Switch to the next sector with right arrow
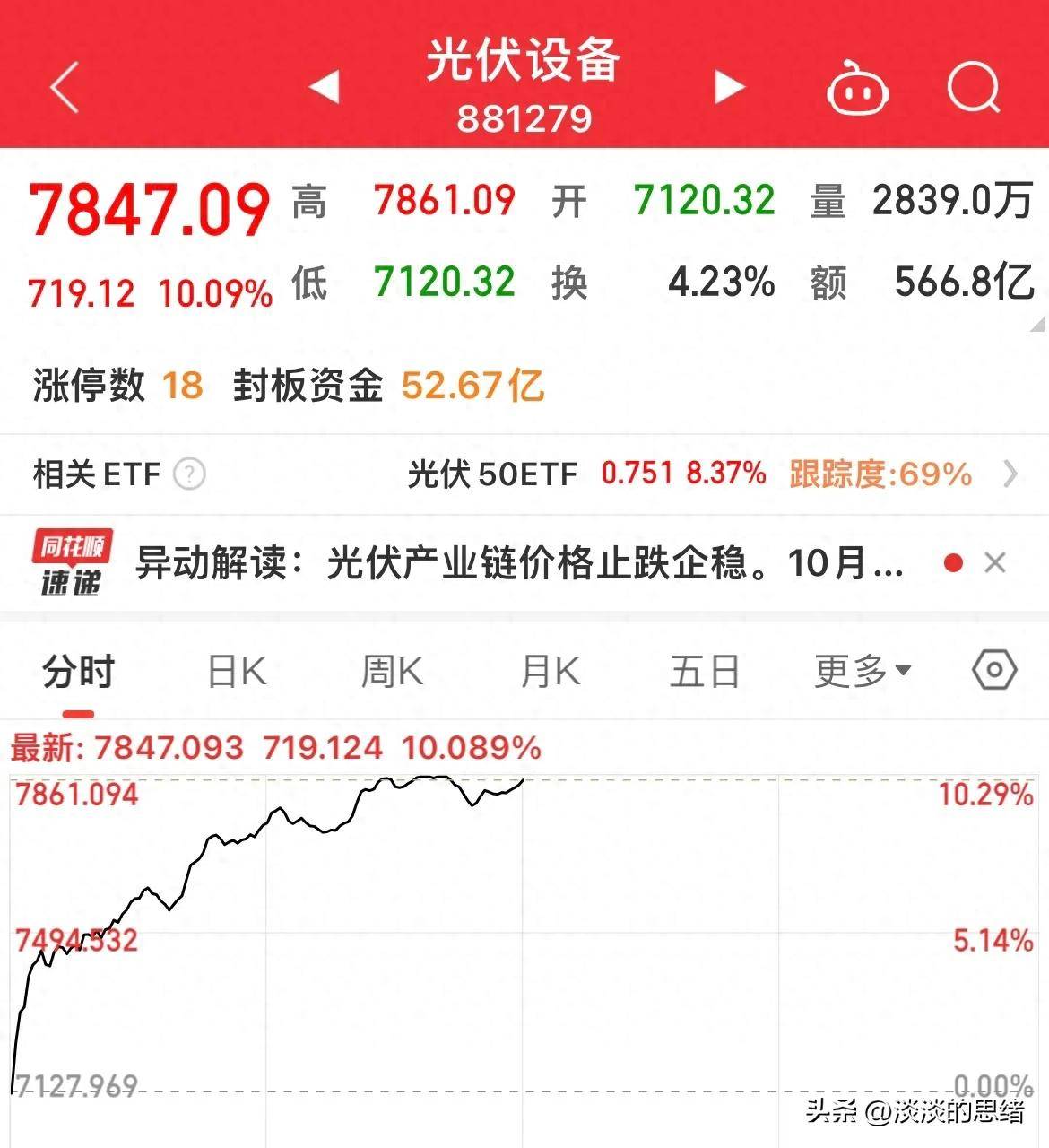 pos(729,85)
